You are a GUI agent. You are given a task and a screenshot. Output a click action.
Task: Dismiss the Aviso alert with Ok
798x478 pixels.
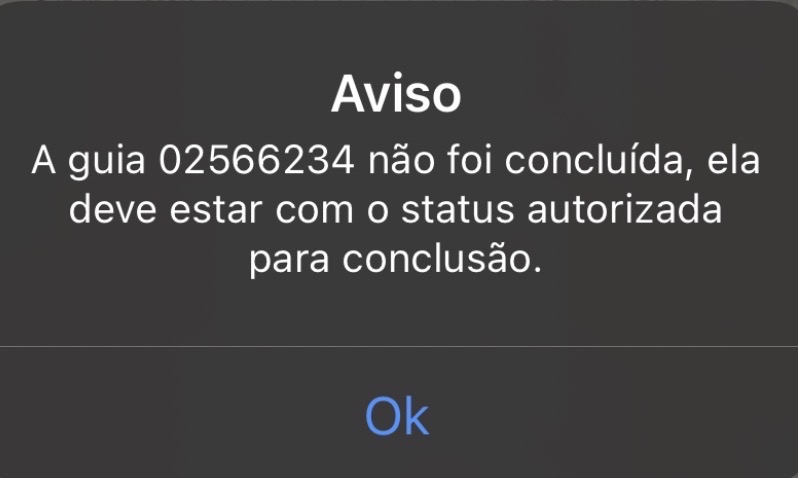coord(397,415)
